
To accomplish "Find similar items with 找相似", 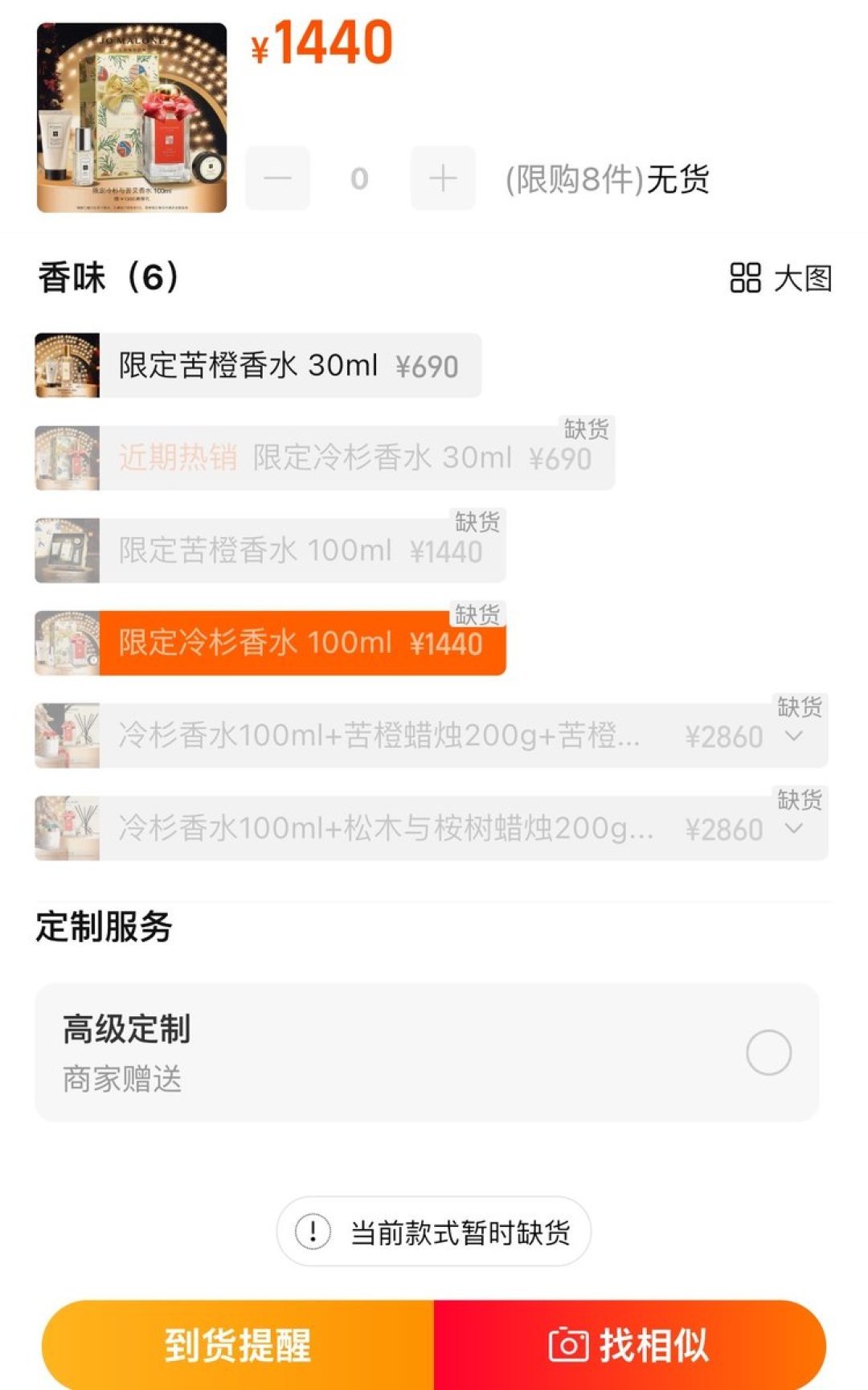I will click(630, 1344).
